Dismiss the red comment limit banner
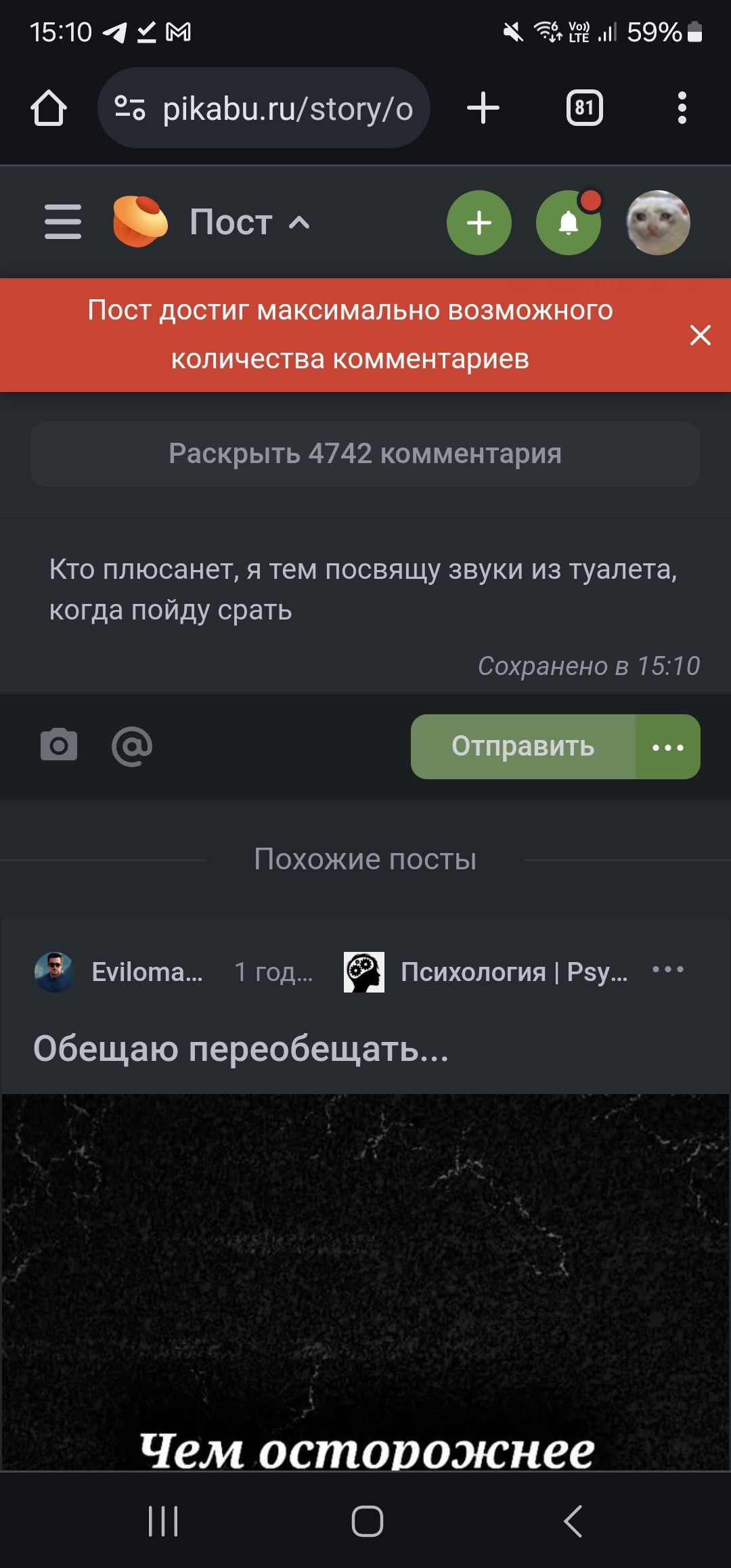 [x=700, y=335]
